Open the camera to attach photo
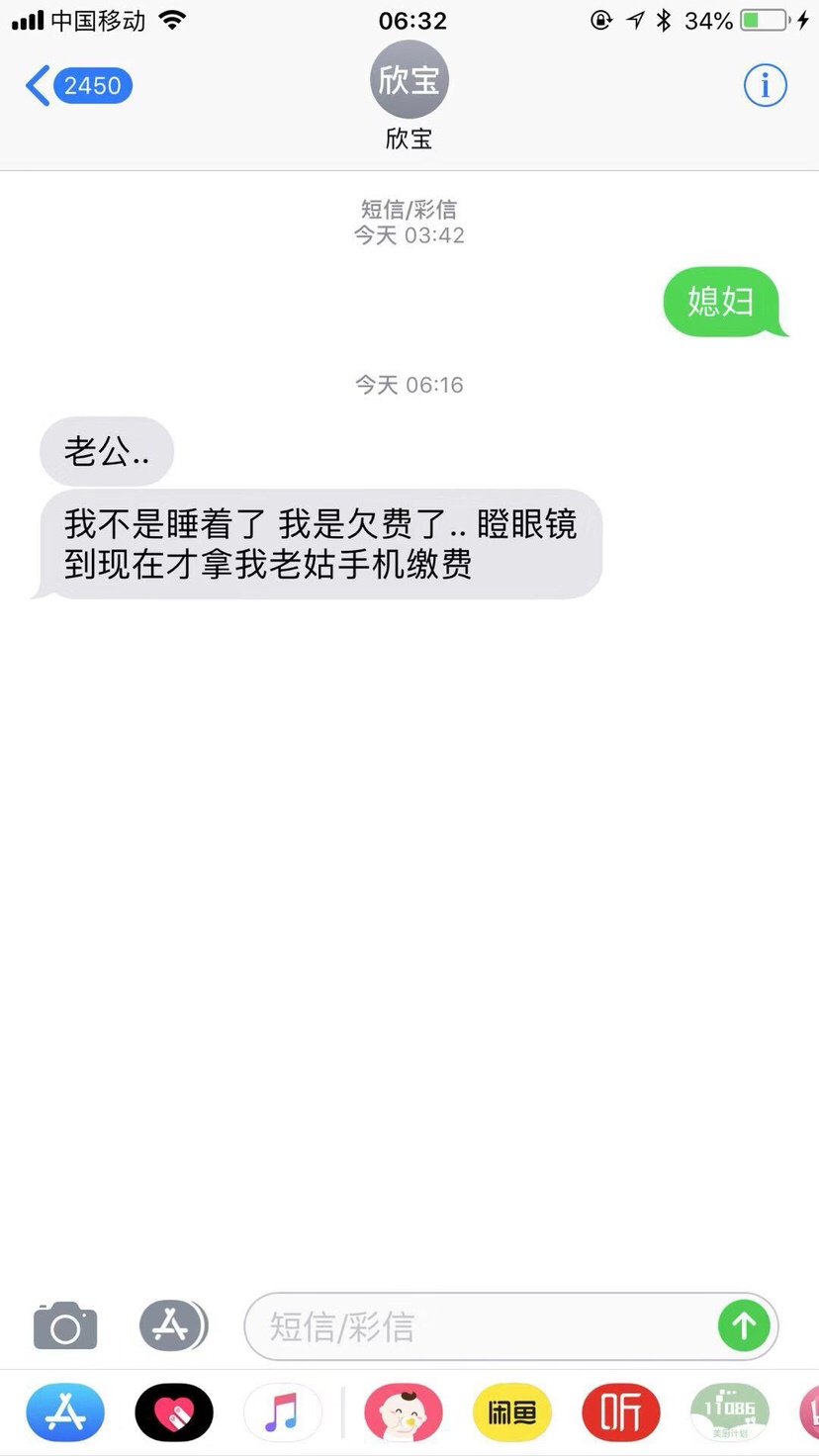 (65, 1326)
